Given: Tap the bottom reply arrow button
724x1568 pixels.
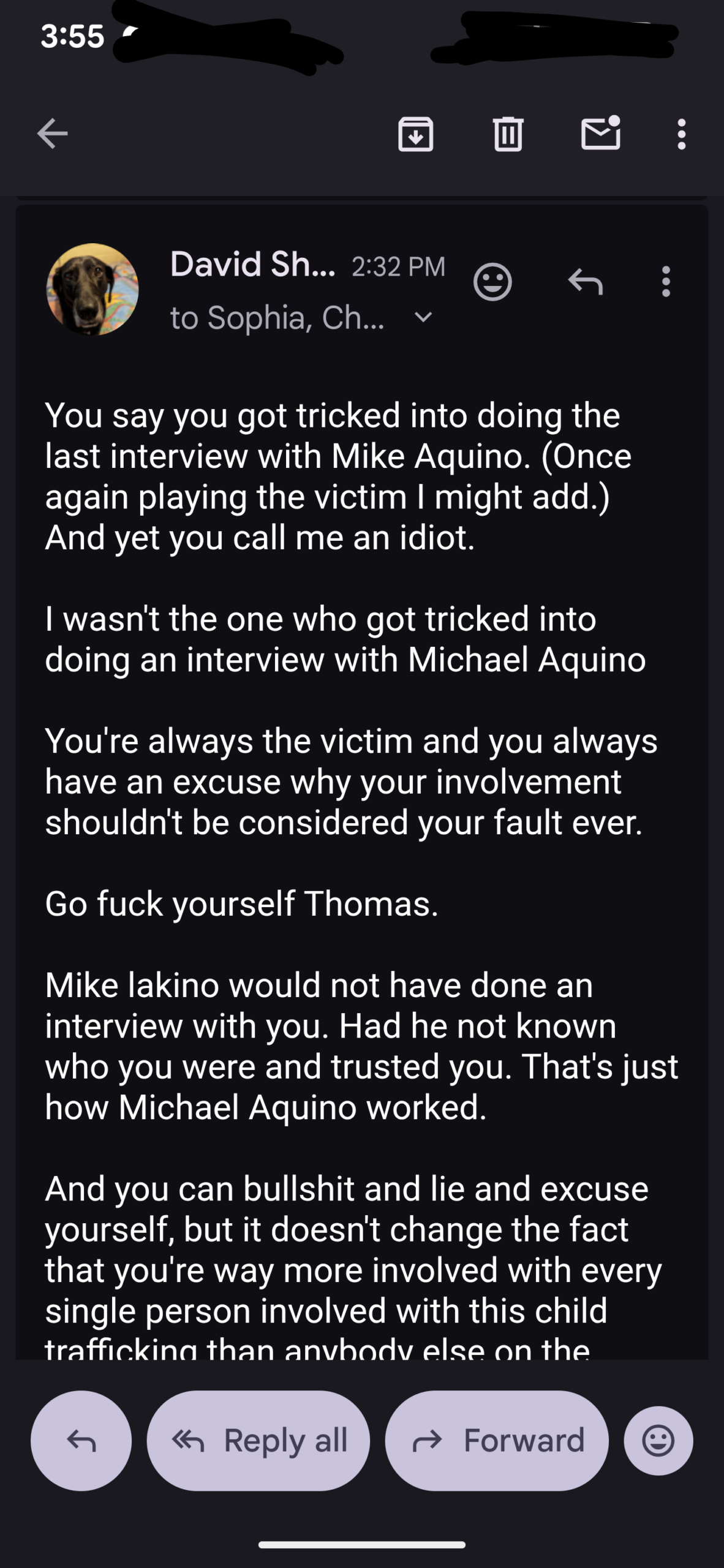Looking at the screenshot, I should point(81,1441).
